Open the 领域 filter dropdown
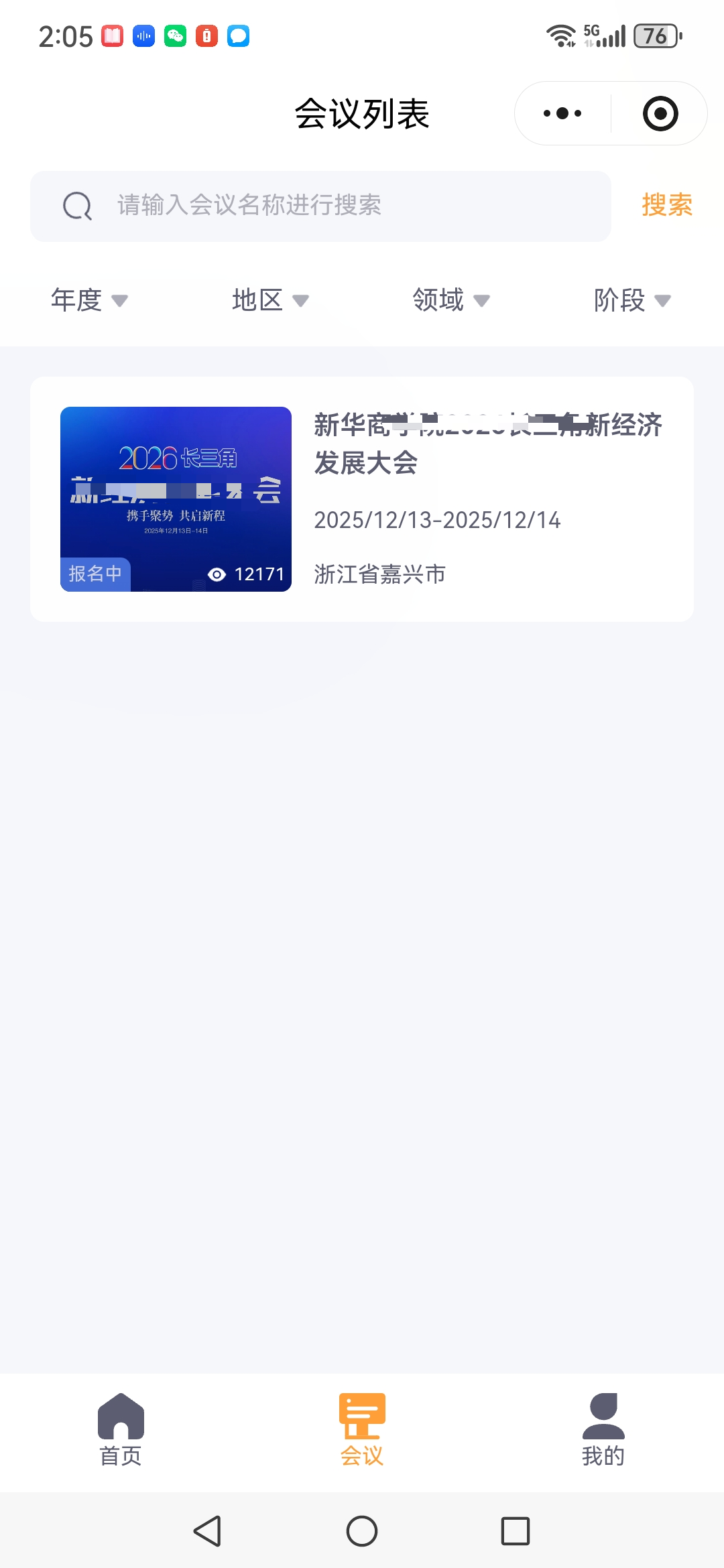 pos(451,300)
